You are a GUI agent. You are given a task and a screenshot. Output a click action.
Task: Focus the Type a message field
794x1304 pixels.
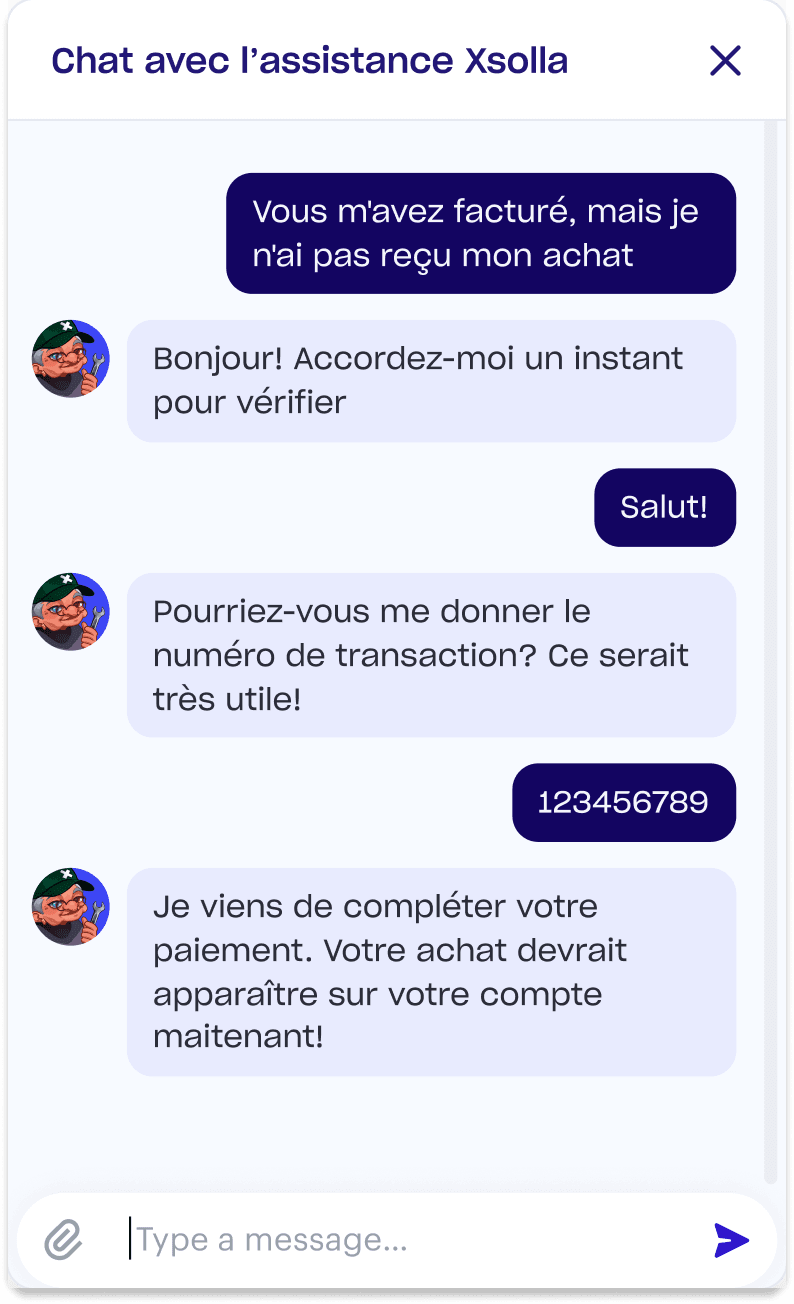(410, 1241)
